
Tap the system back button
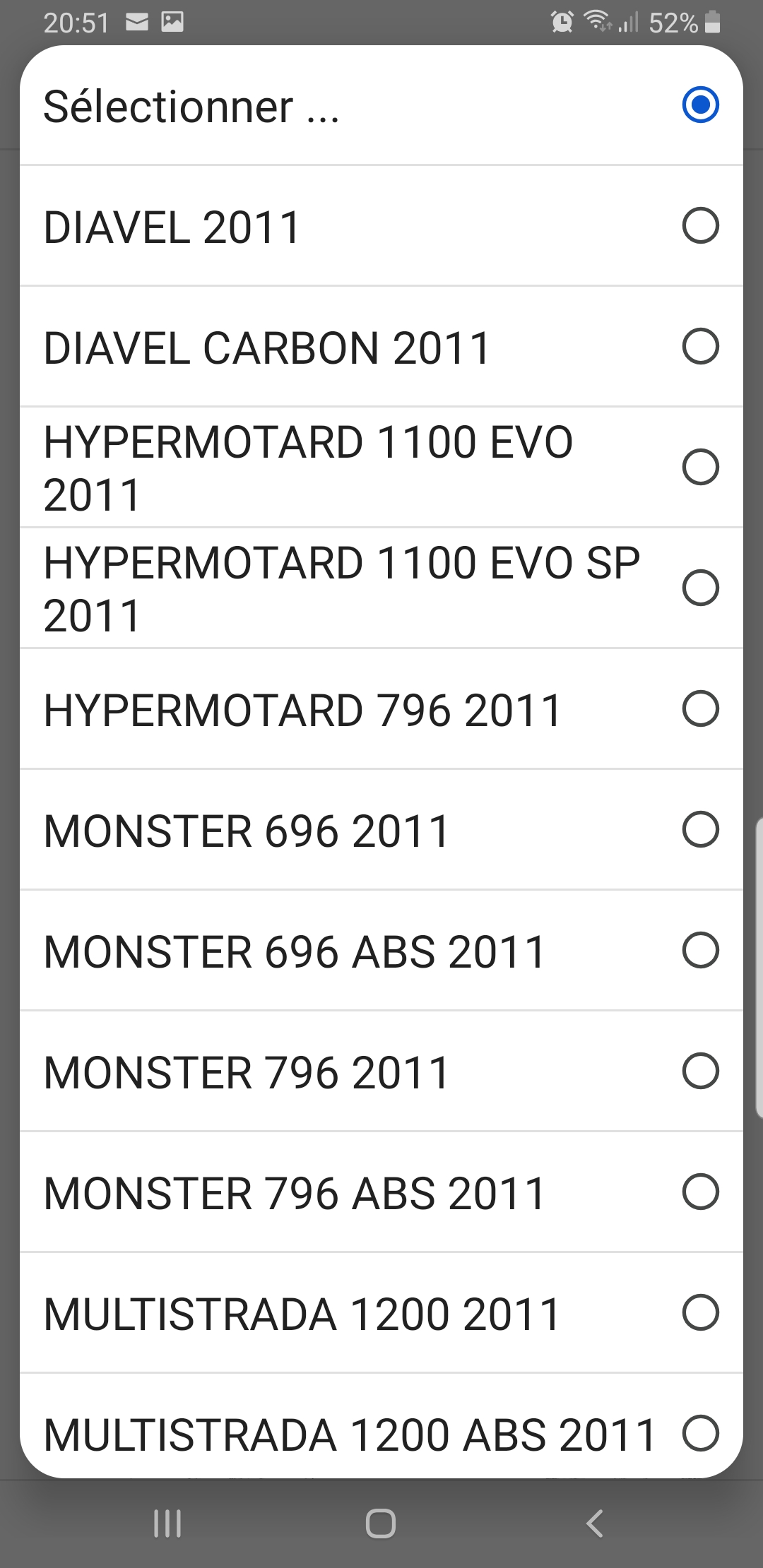595,1524
